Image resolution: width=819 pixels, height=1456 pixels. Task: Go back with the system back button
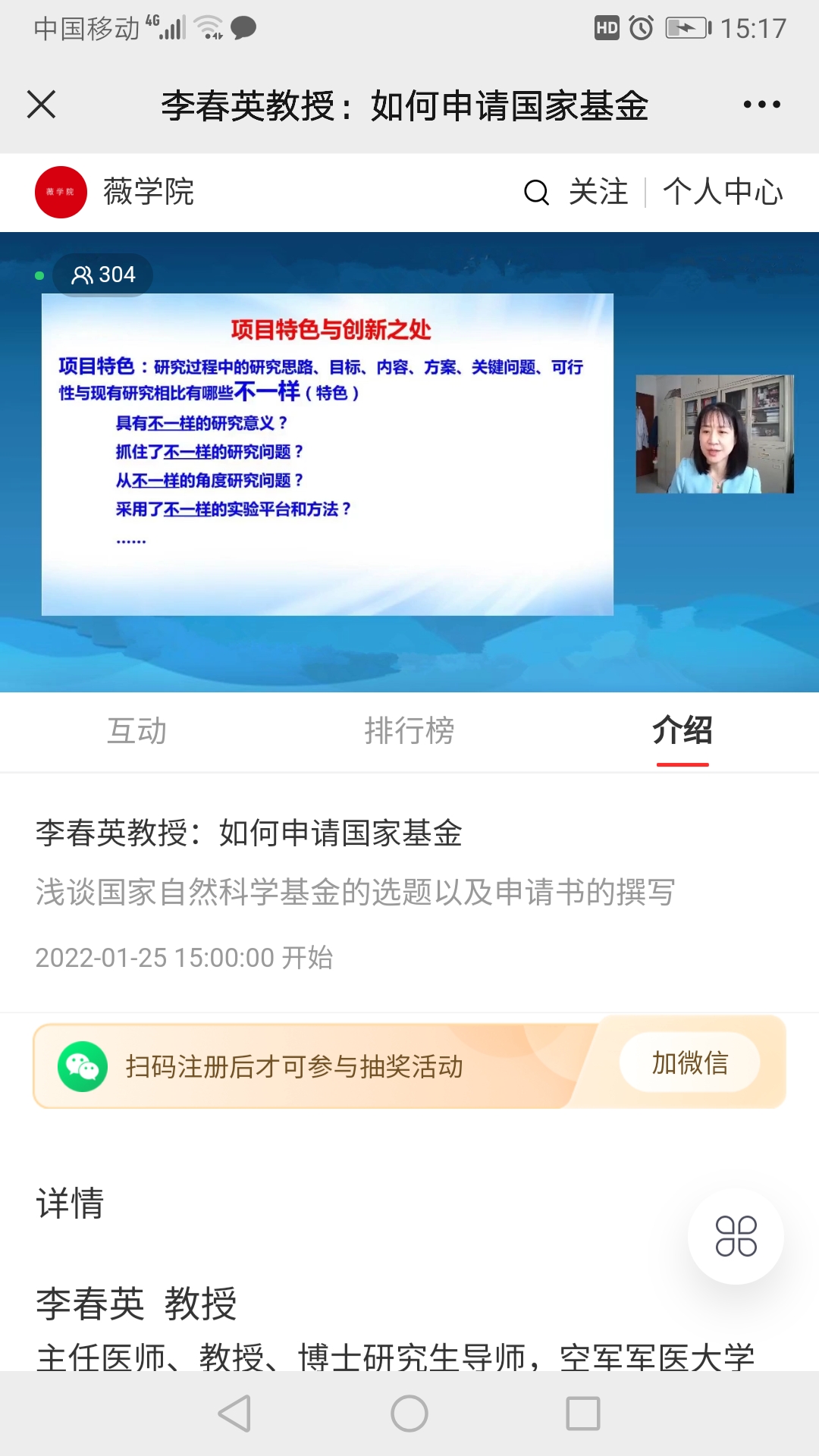235,1414
